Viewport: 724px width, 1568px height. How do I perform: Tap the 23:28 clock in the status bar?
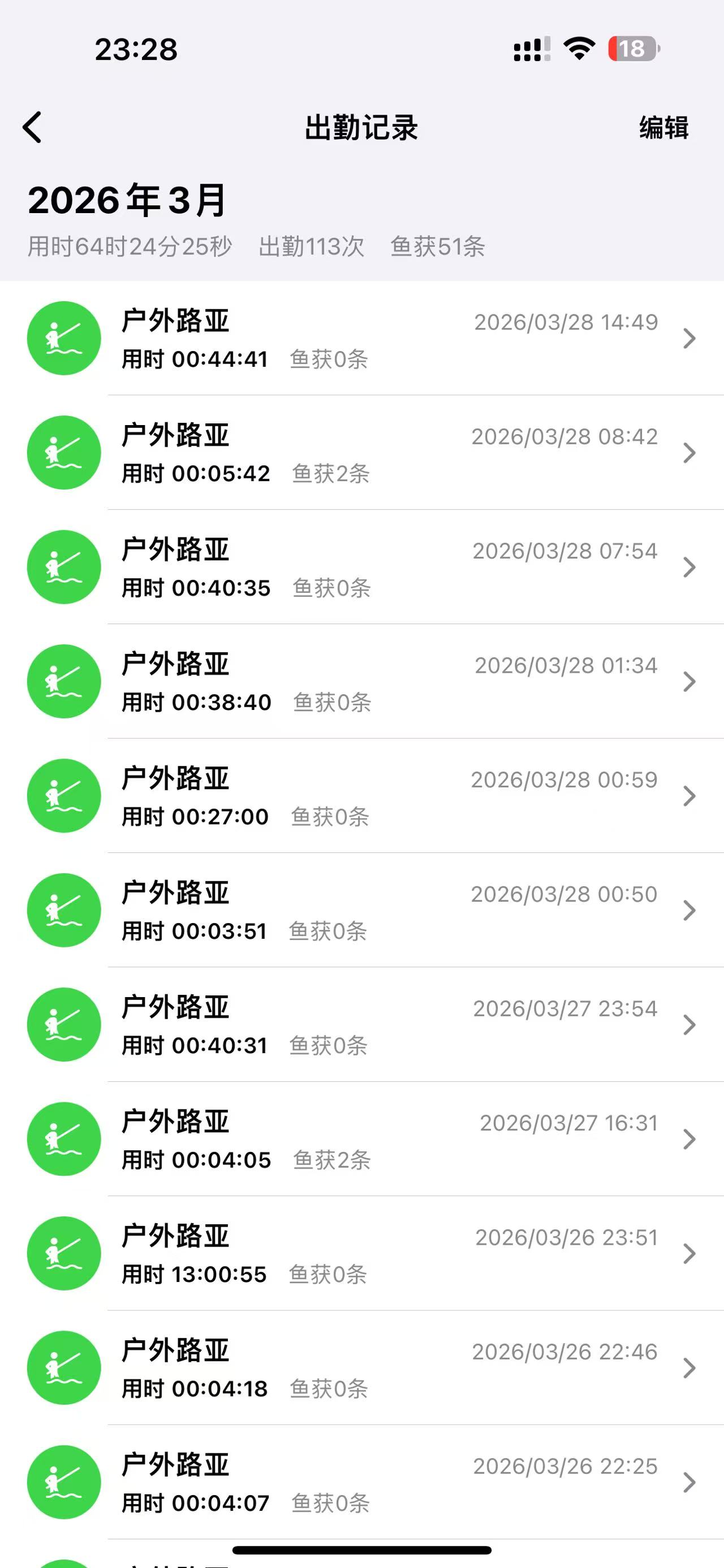(135, 50)
